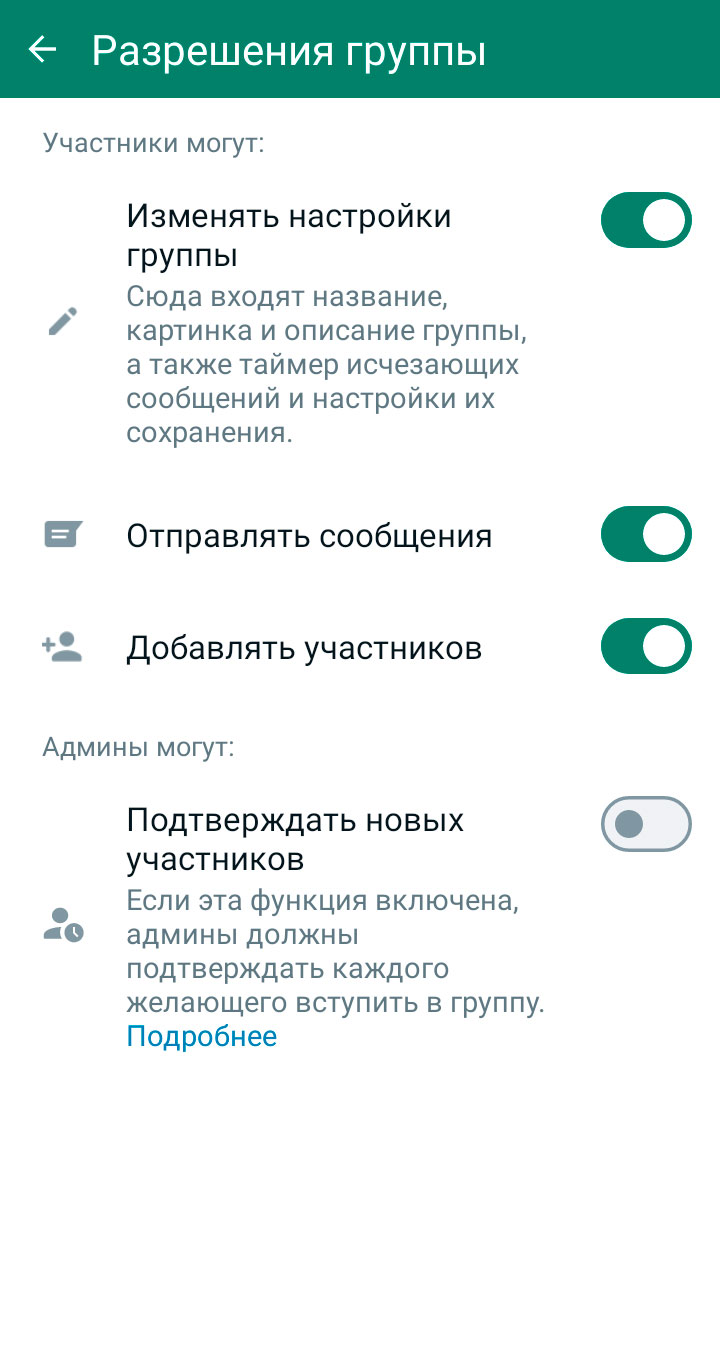Turn off 'Добавлять участников'
This screenshot has height=1354, width=720.
[646, 646]
